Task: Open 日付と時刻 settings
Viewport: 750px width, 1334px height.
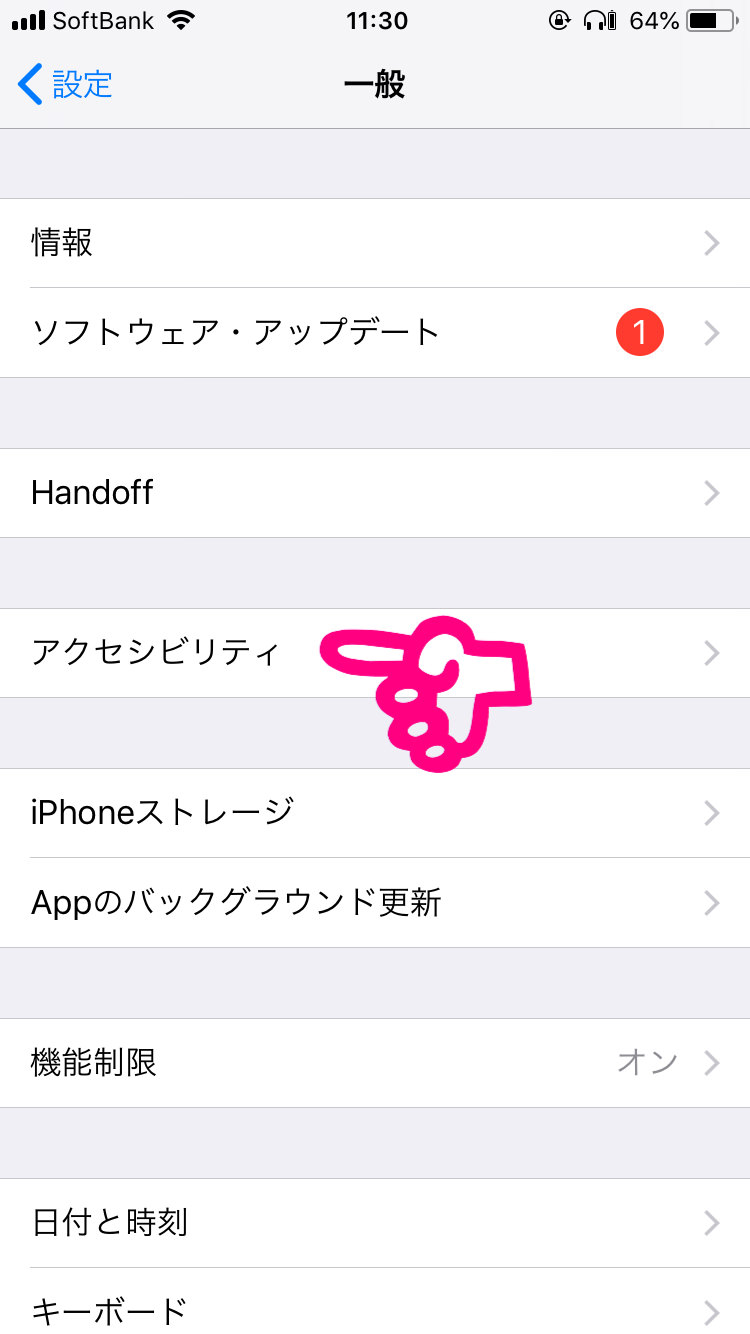Action: (375, 1222)
